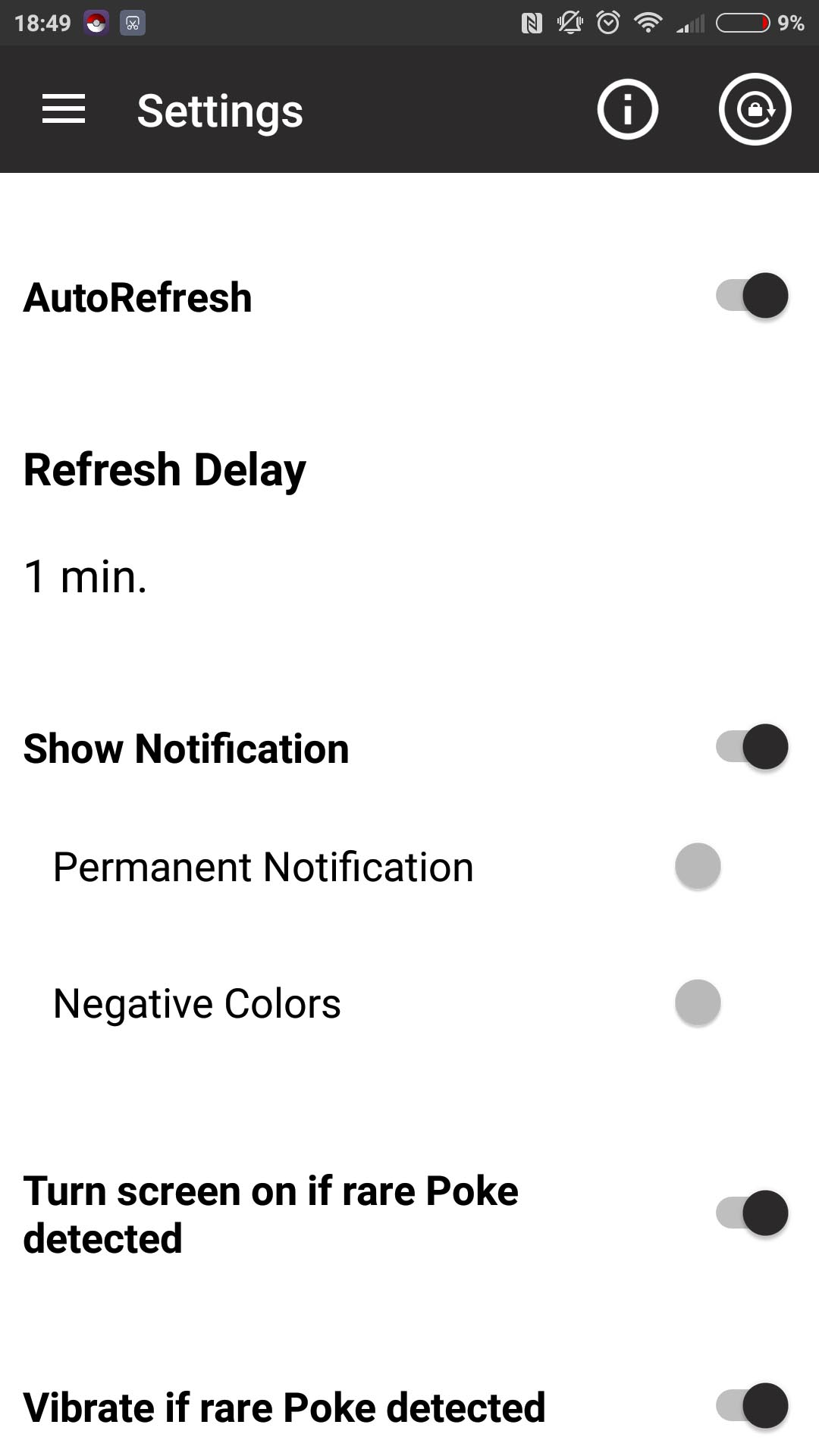Open the hamburger drawer menu

(x=64, y=109)
